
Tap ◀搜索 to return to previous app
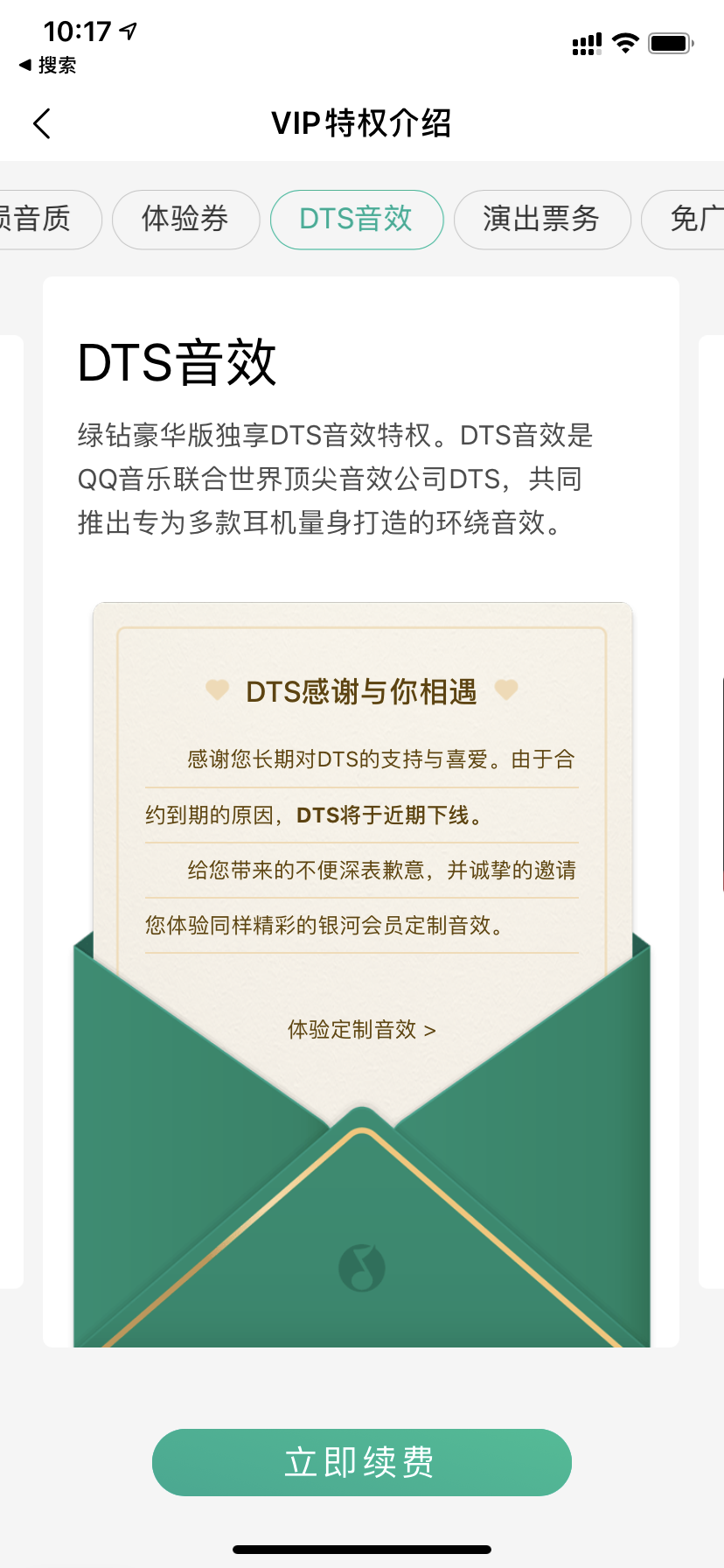[x=47, y=65]
